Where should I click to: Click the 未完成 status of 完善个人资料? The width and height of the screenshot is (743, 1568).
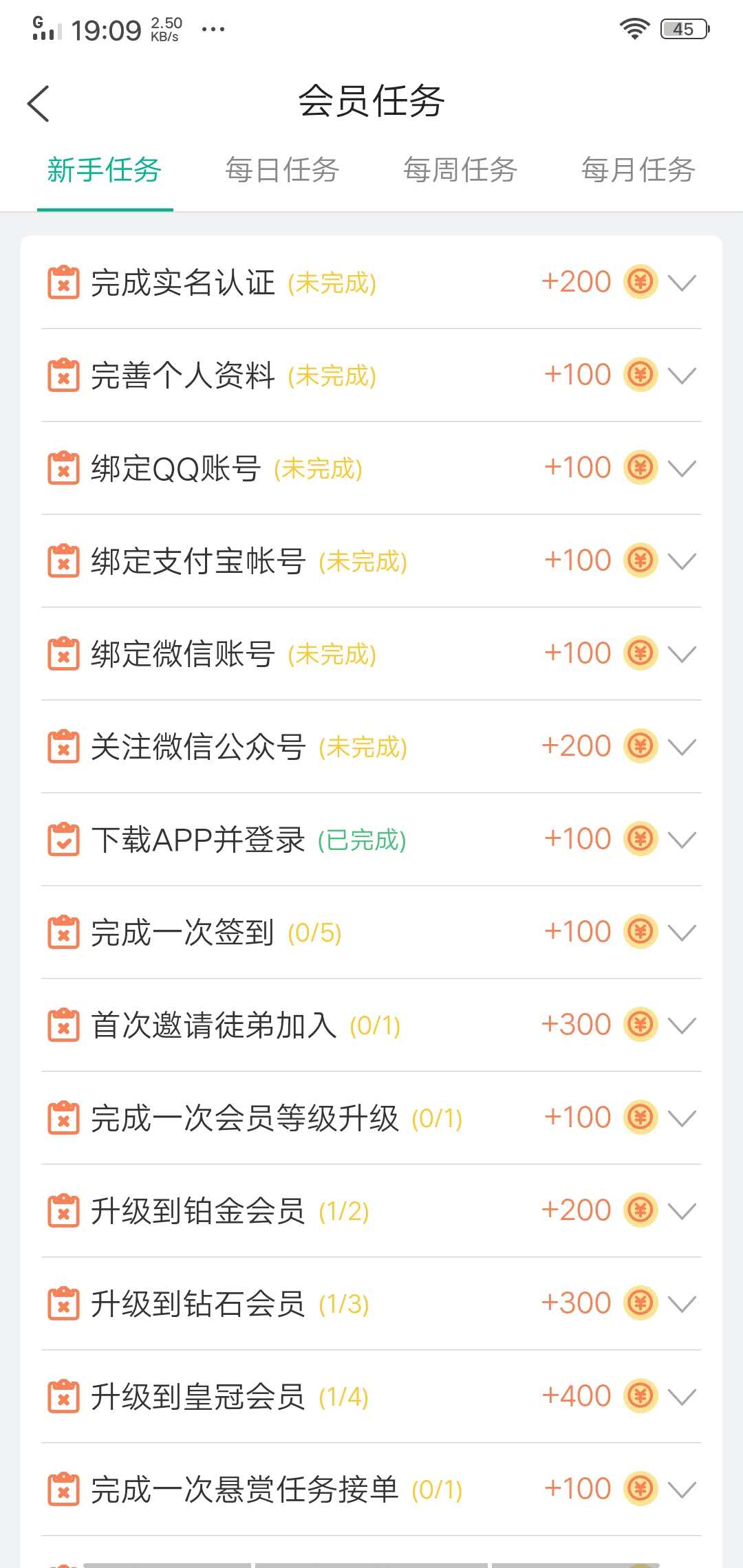tap(332, 375)
